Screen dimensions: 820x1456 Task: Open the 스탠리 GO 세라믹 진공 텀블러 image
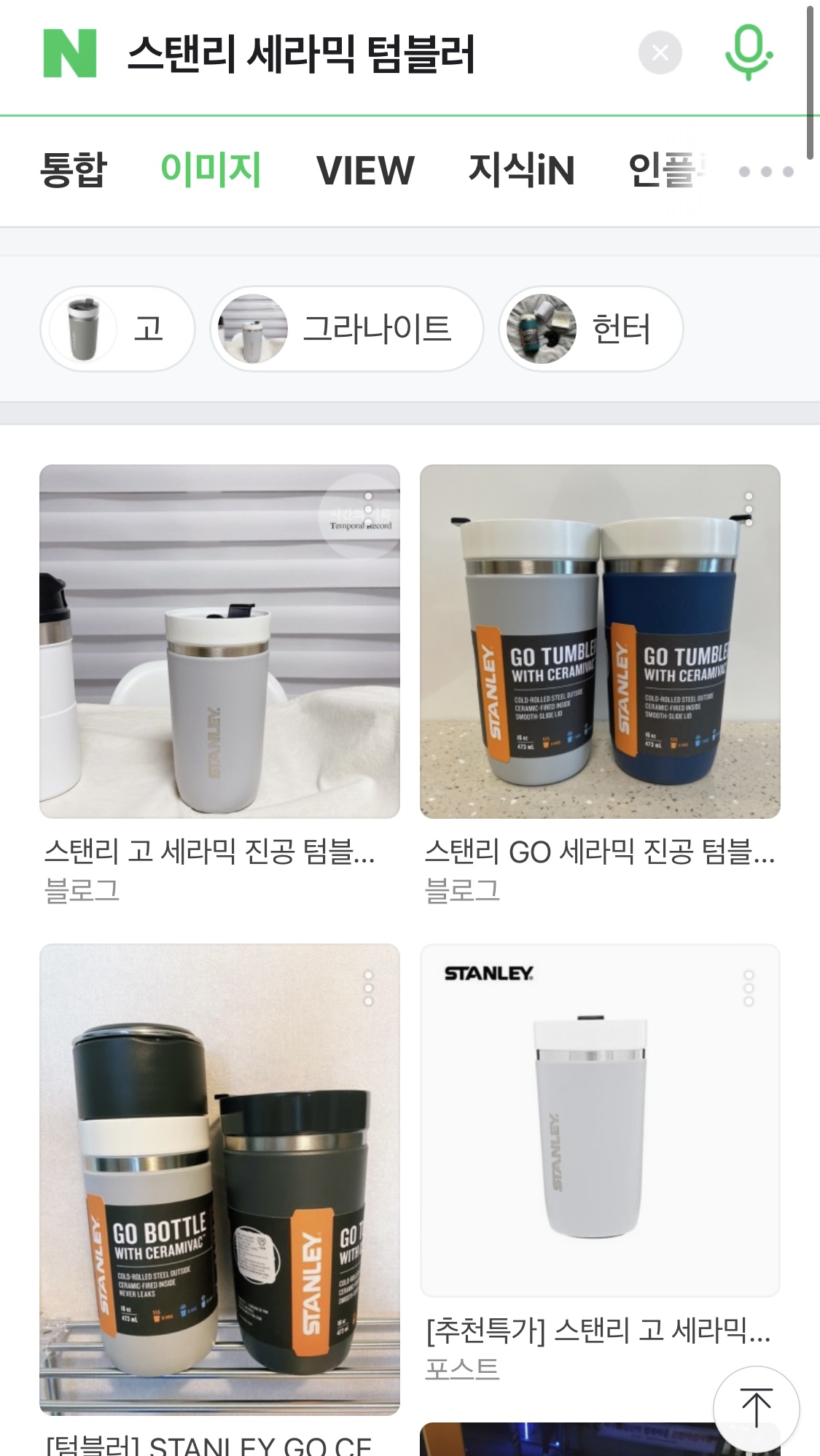click(599, 642)
